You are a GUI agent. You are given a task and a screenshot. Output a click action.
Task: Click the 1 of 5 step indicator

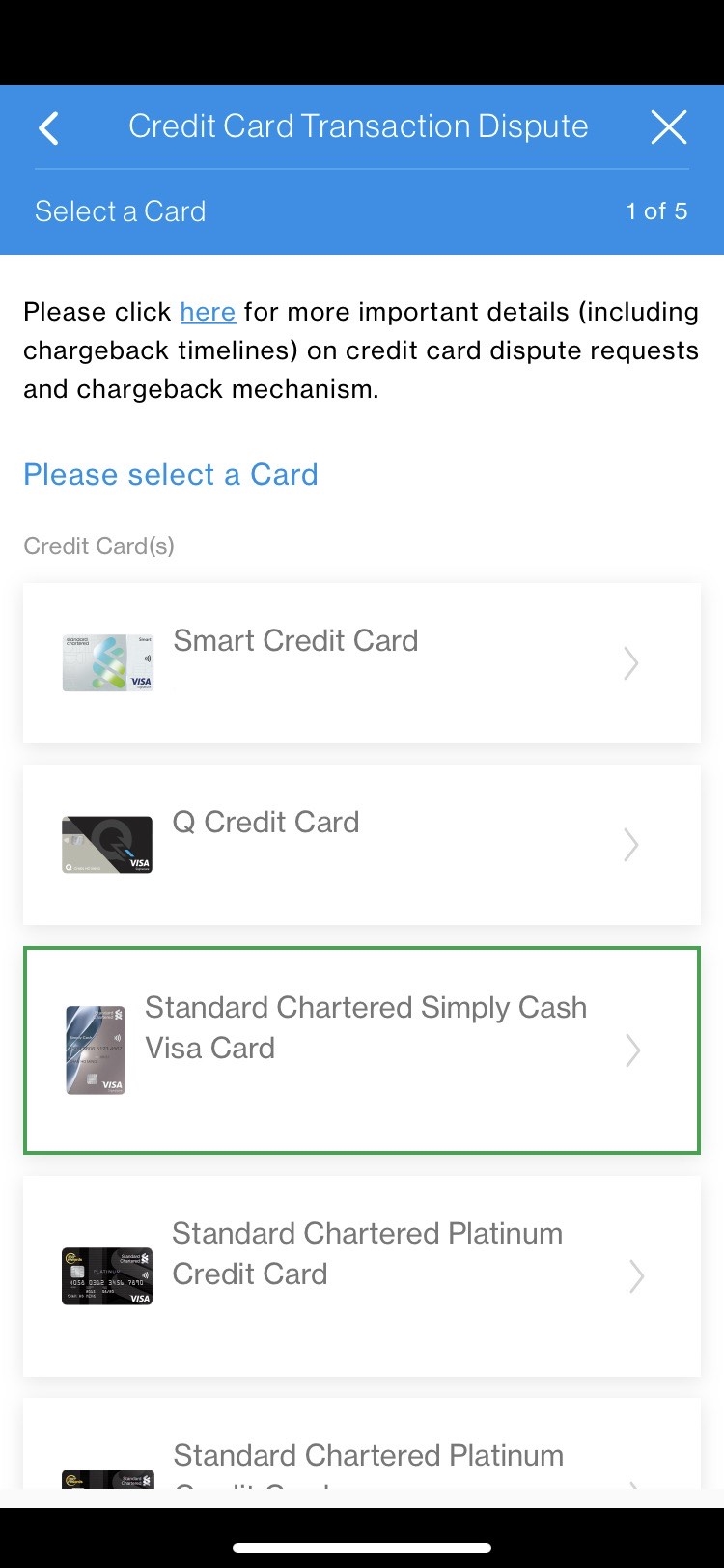click(x=656, y=210)
